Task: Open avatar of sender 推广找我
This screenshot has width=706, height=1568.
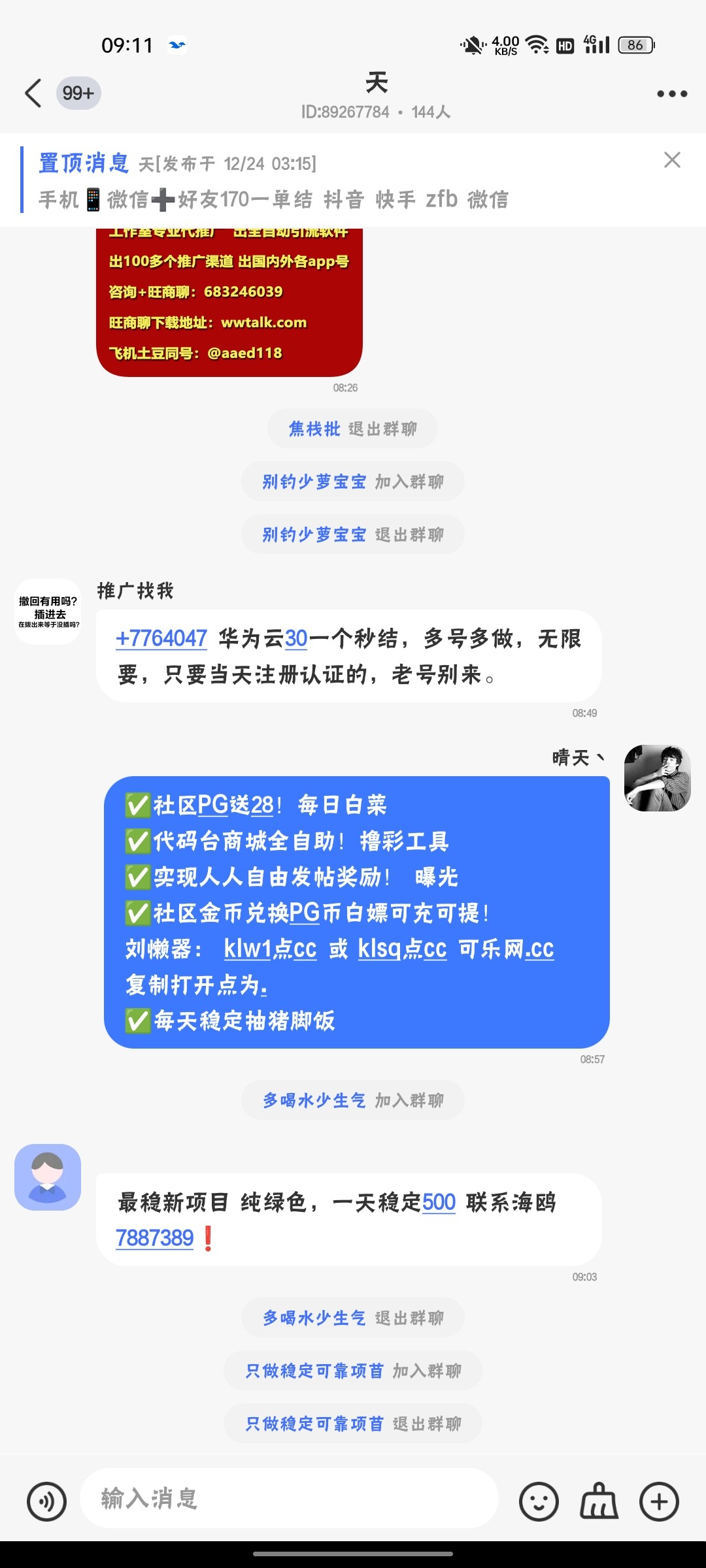Action: click(x=48, y=612)
